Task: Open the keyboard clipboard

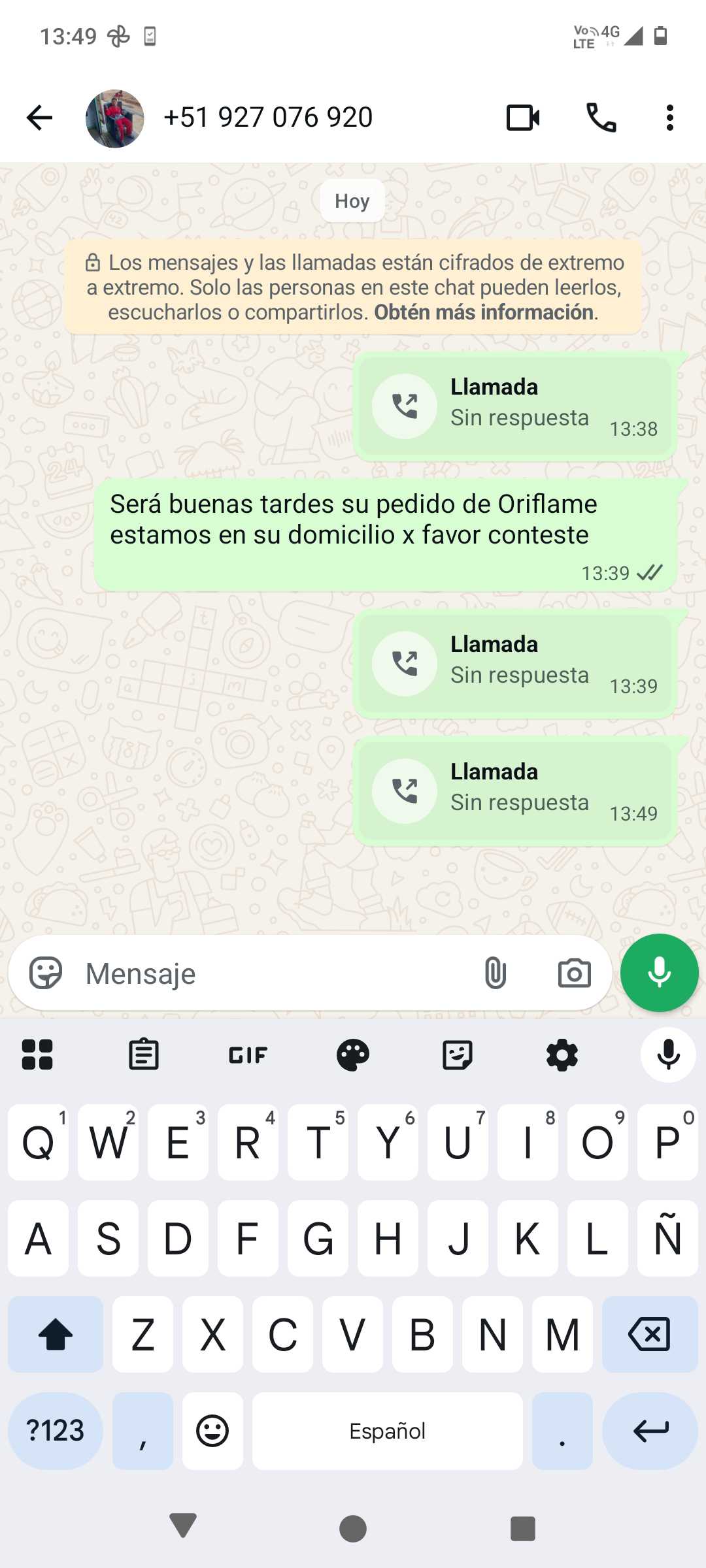Action: 144,1055
